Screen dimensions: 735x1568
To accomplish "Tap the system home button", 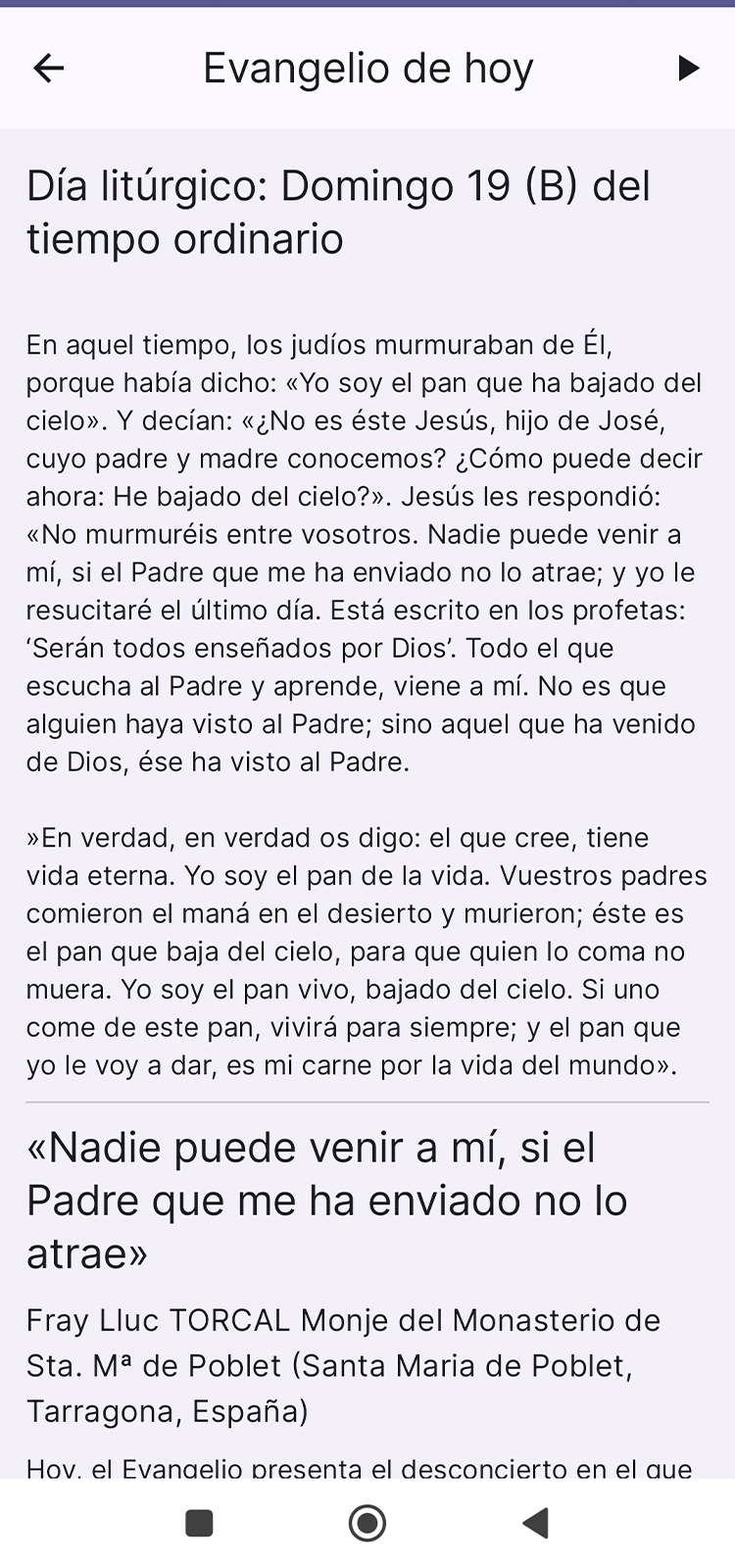I will click(367, 1523).
